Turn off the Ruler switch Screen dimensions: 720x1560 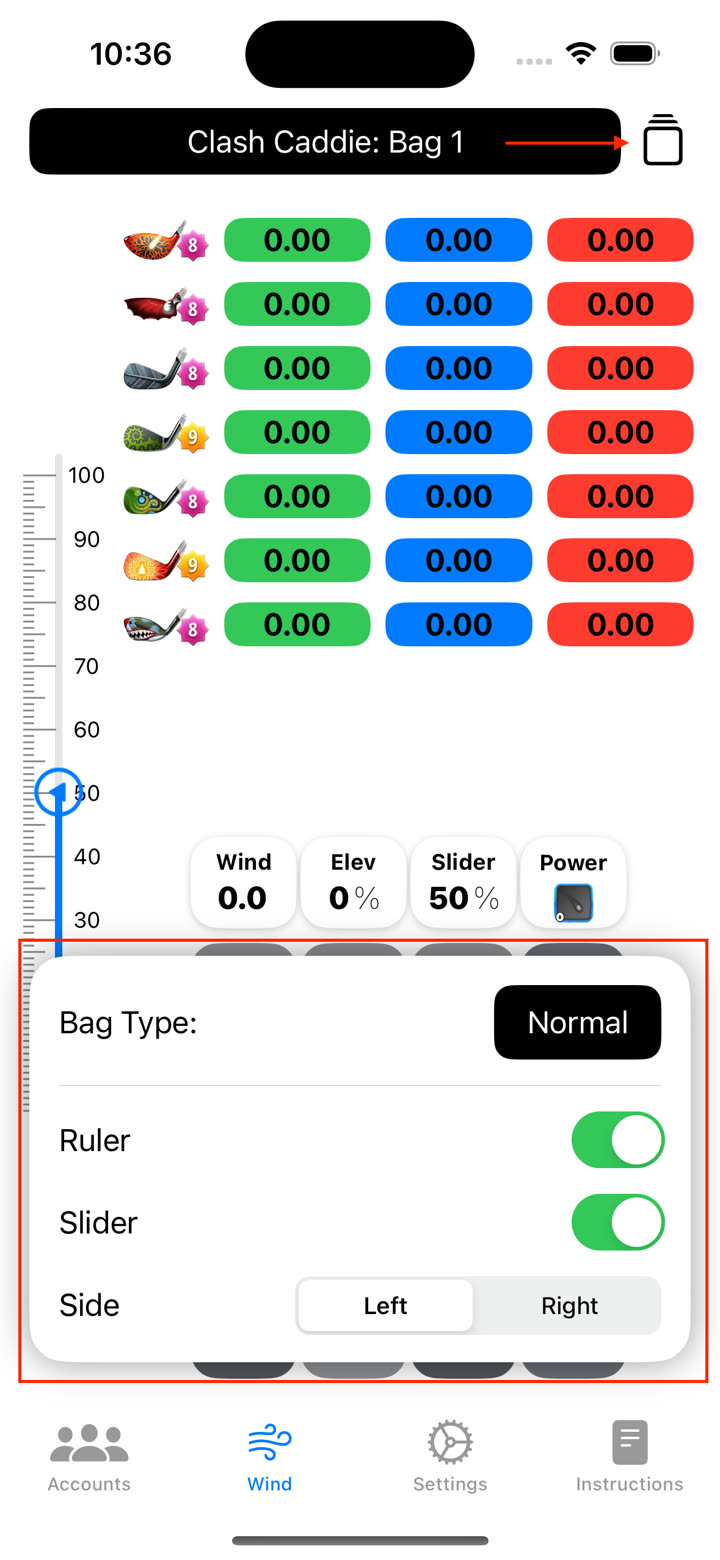tap(617, 1140)
